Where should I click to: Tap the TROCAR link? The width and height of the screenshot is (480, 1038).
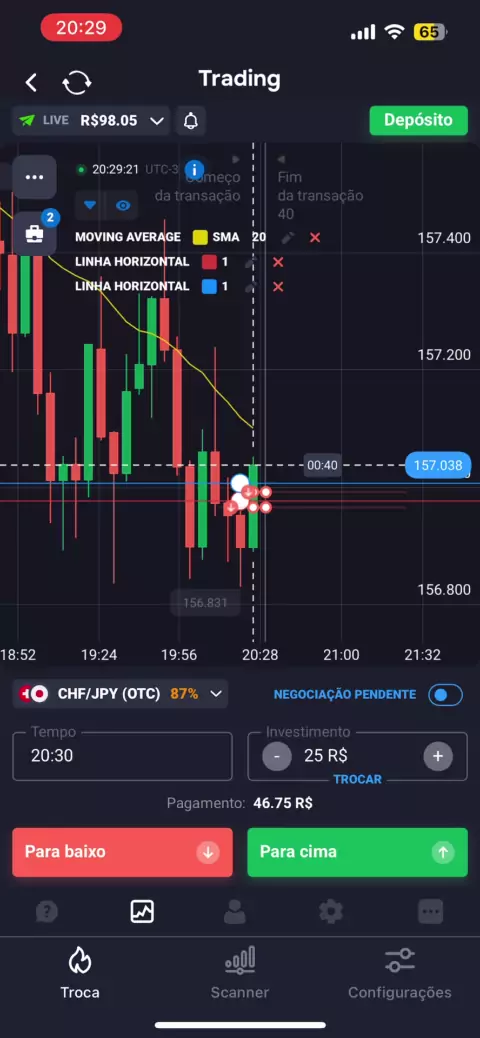[358, 779]
